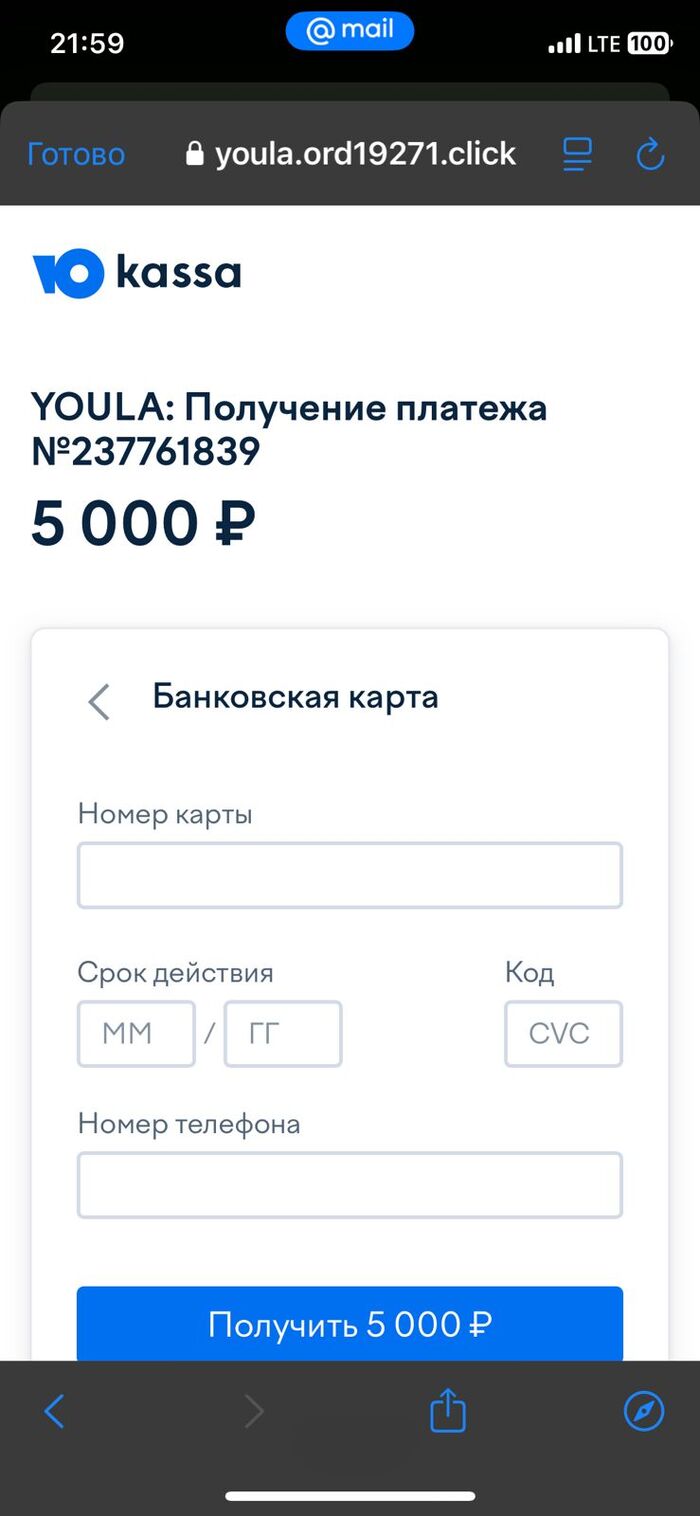Tap the ГГ expiry year field
The width and height of the screenshot is (700, 1516).
[x=283, y=1033]
